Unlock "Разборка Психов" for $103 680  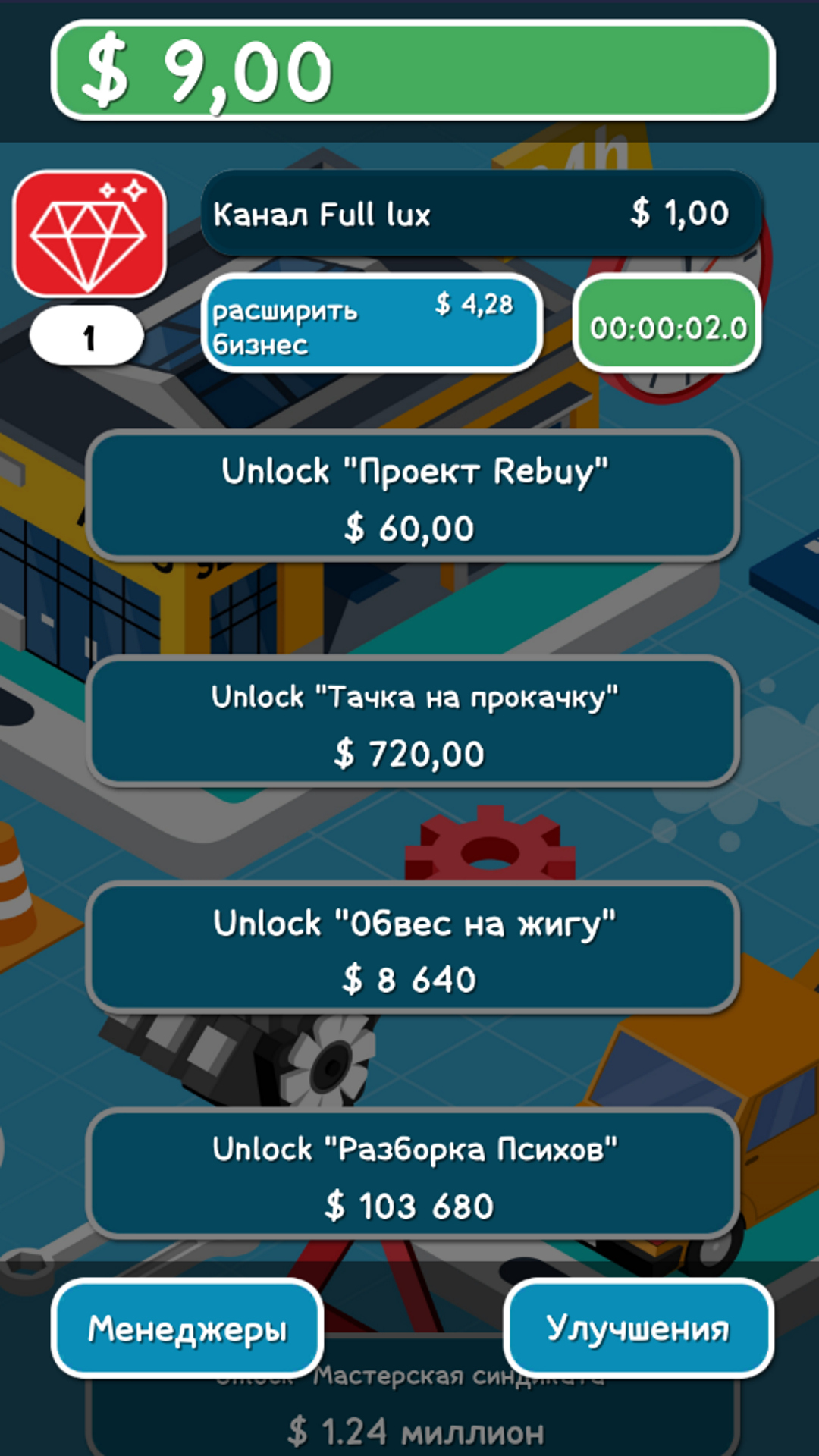pos(413,1174)
